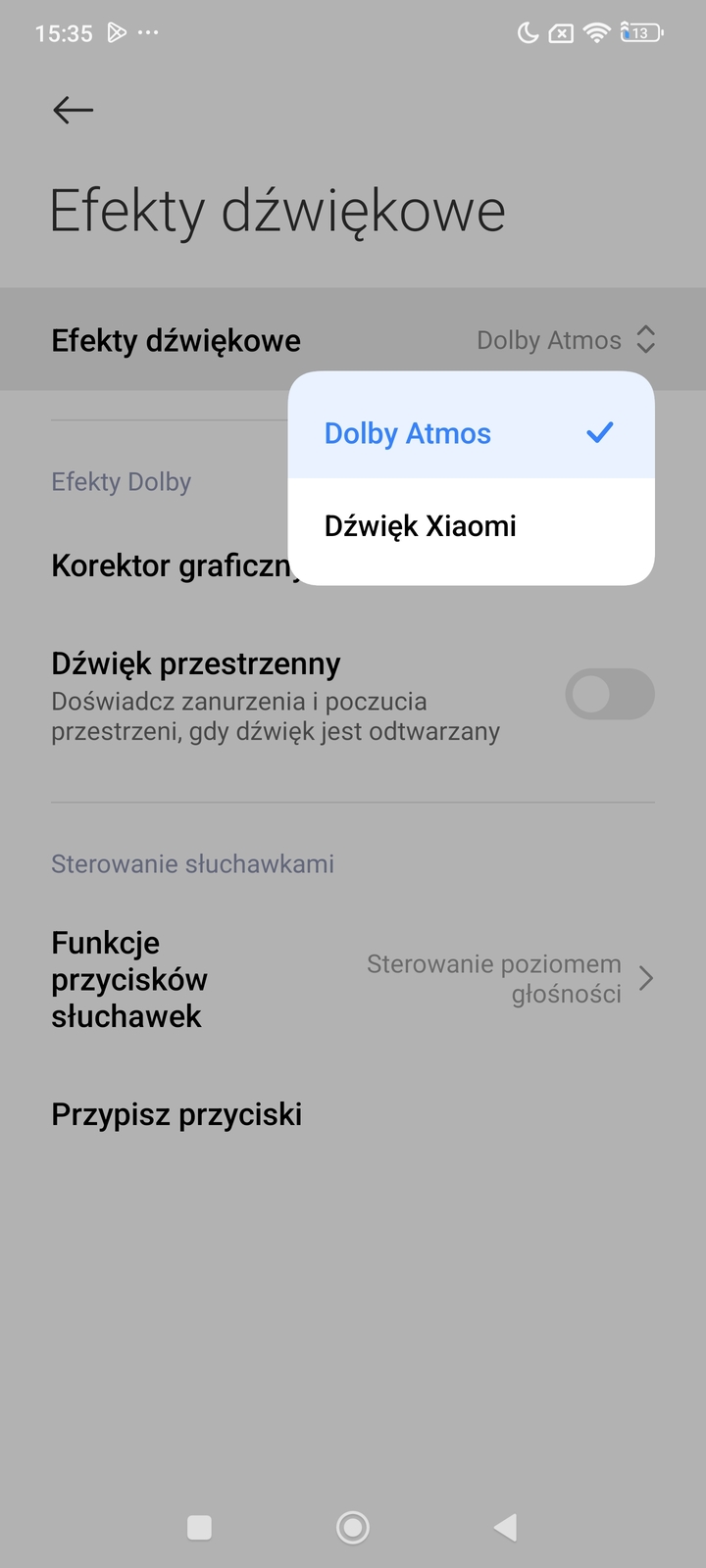Tap the system home button
The height and width of the screenshot is (1568, 706).
353,1527
